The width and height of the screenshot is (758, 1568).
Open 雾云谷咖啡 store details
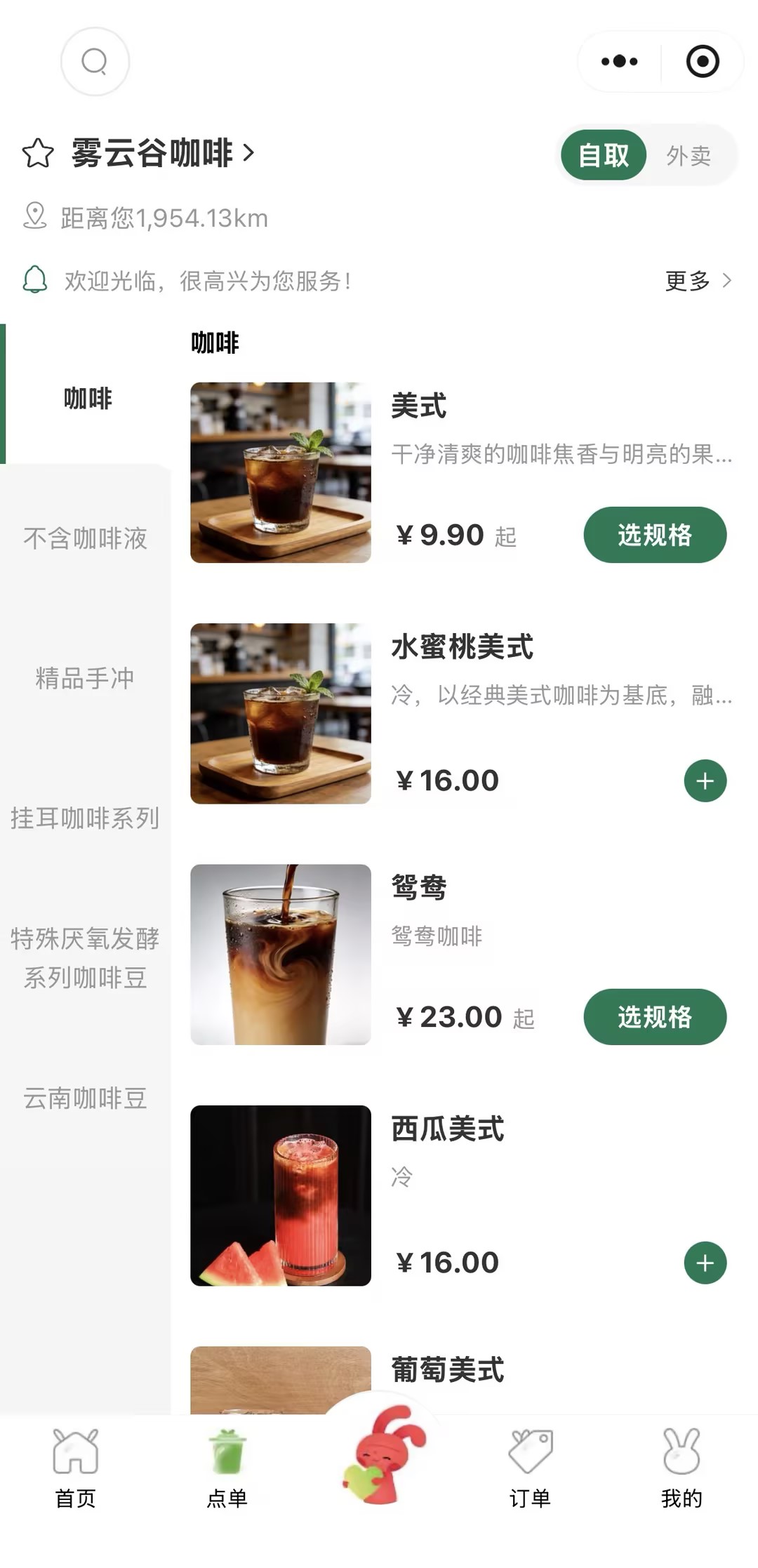[x=163, y=153]
